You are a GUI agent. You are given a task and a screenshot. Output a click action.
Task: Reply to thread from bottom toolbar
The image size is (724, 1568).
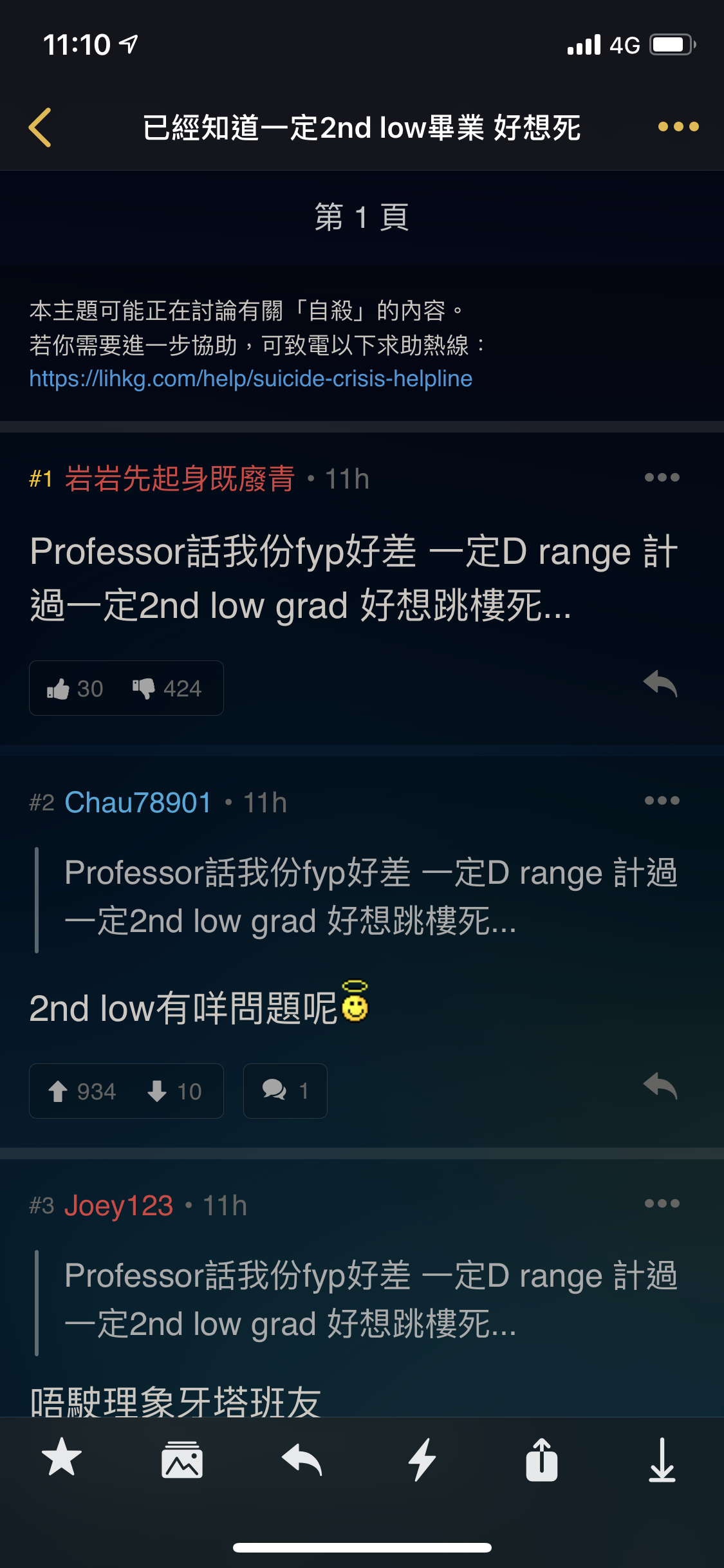click(x=302, y=1459)
